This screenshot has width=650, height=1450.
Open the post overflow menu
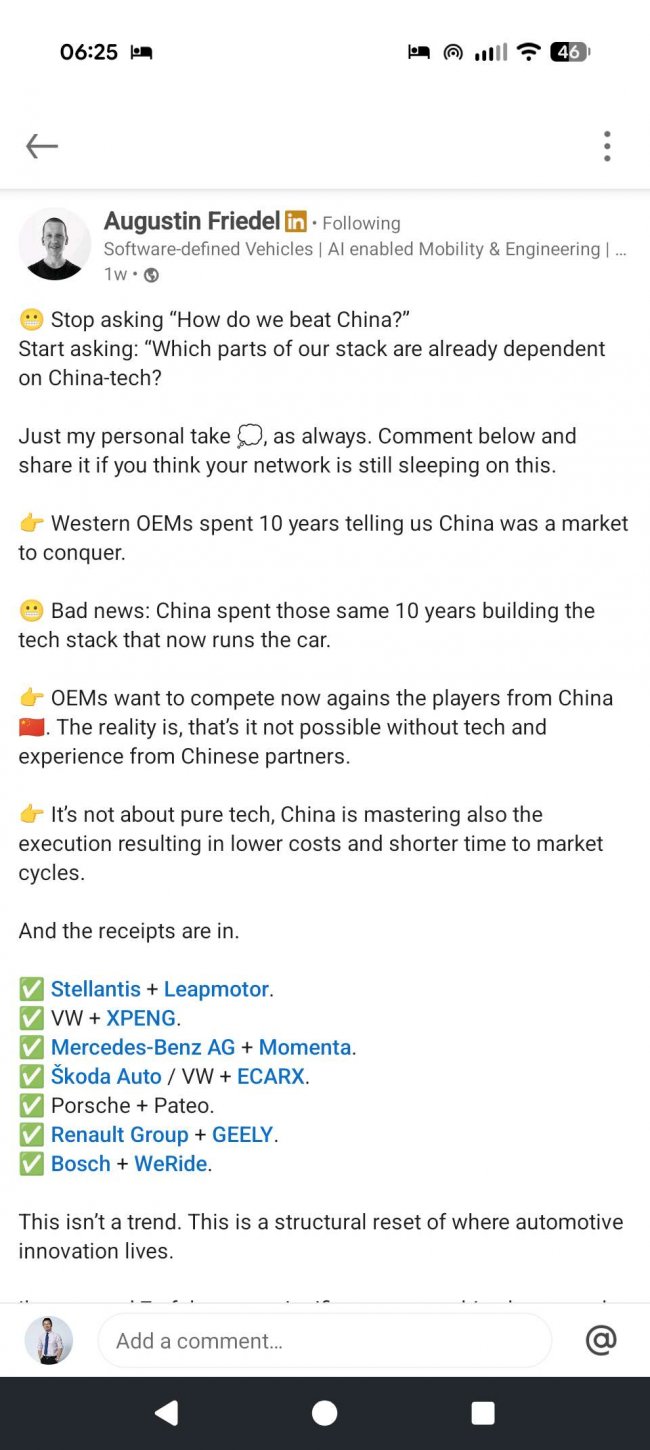[606, 146]
